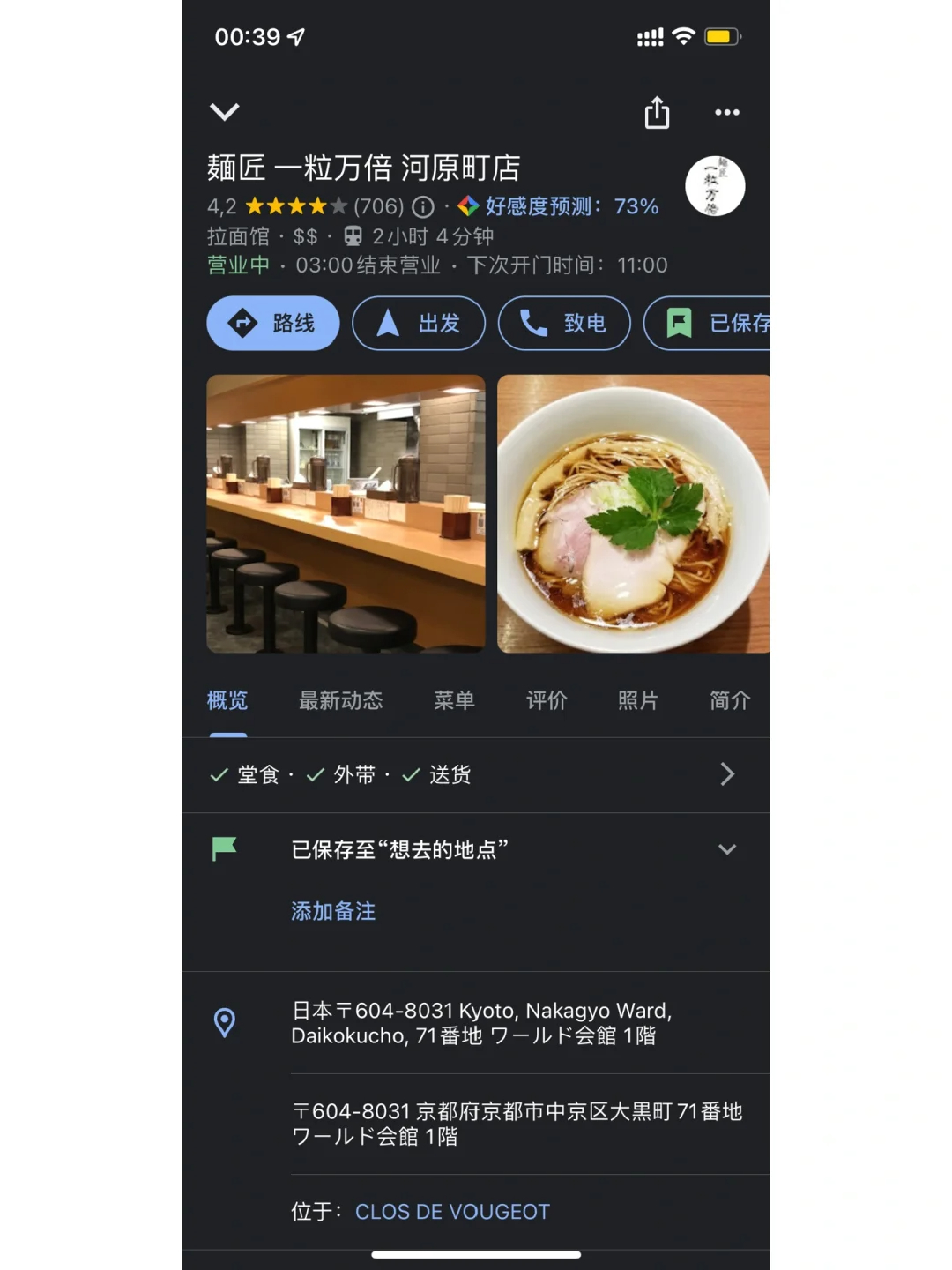Switch to the 评价 reviews tab

tap(547, 700)
